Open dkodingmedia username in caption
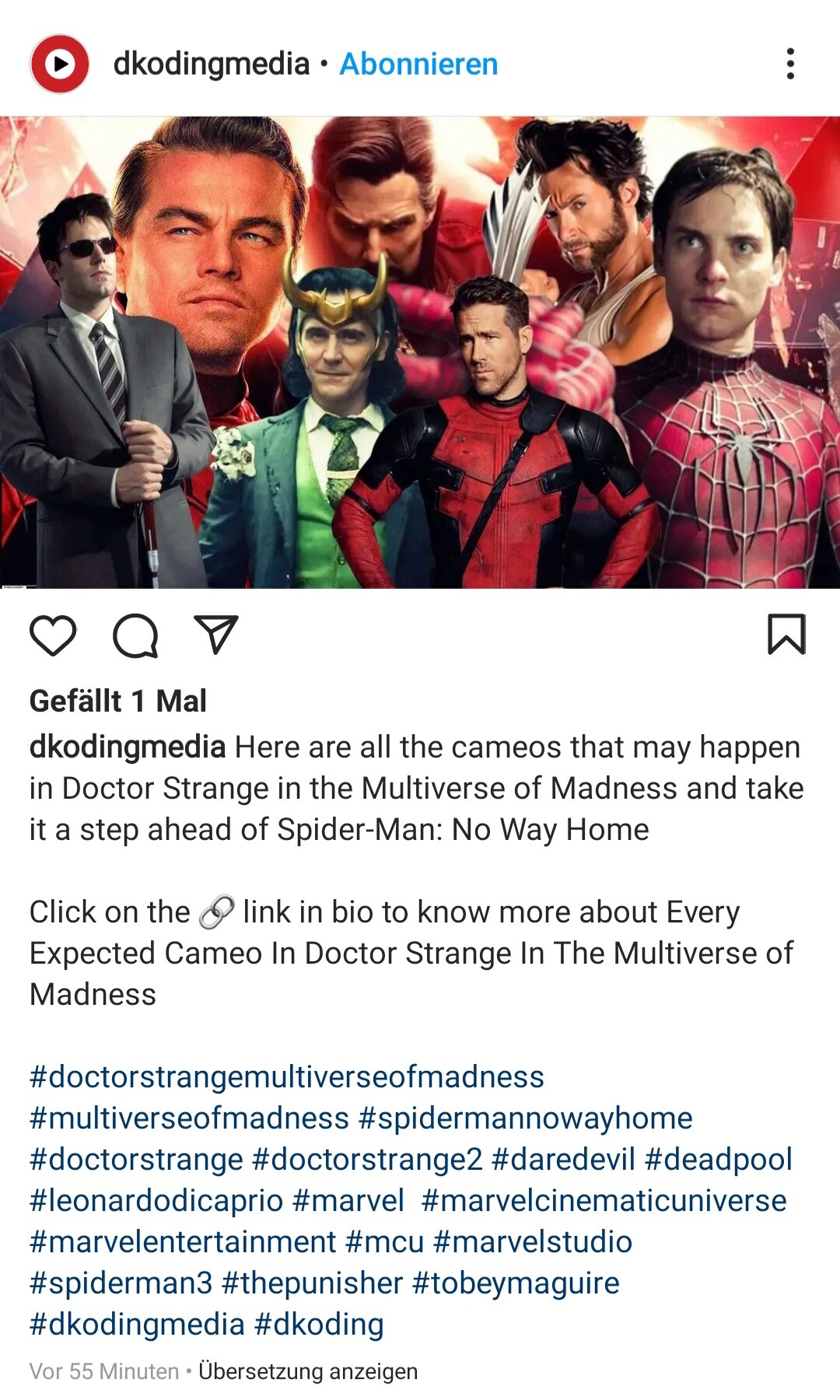Image resolution: width=840 pixels, height=1400 pixels. pyautogui.click(x=128, y=747)
